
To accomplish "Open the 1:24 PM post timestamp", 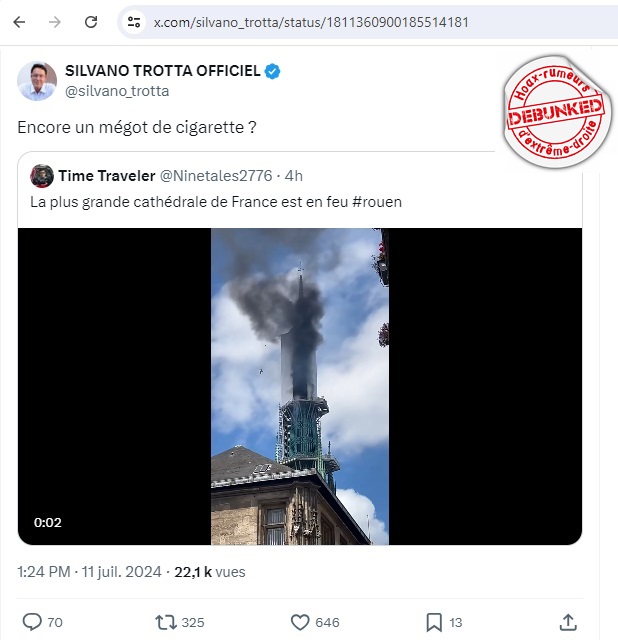I will [x=43, y=572].
